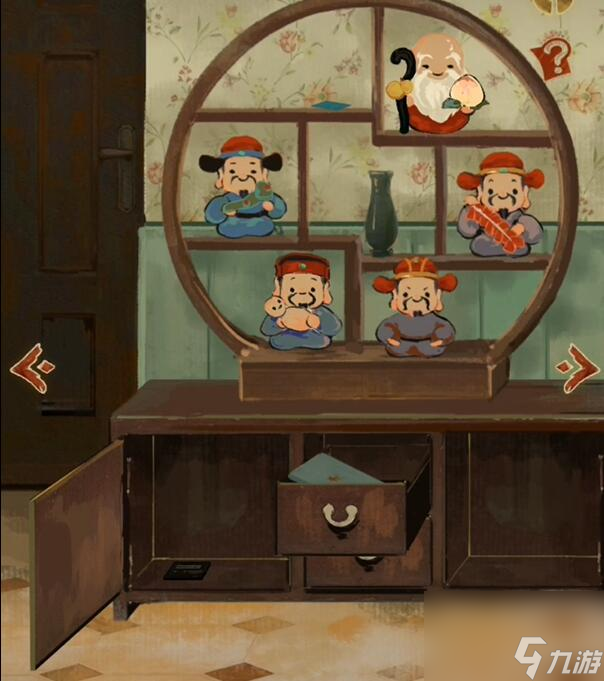
Task: Tap the seated figurine with the orange hat
Action: coord(416,309)
